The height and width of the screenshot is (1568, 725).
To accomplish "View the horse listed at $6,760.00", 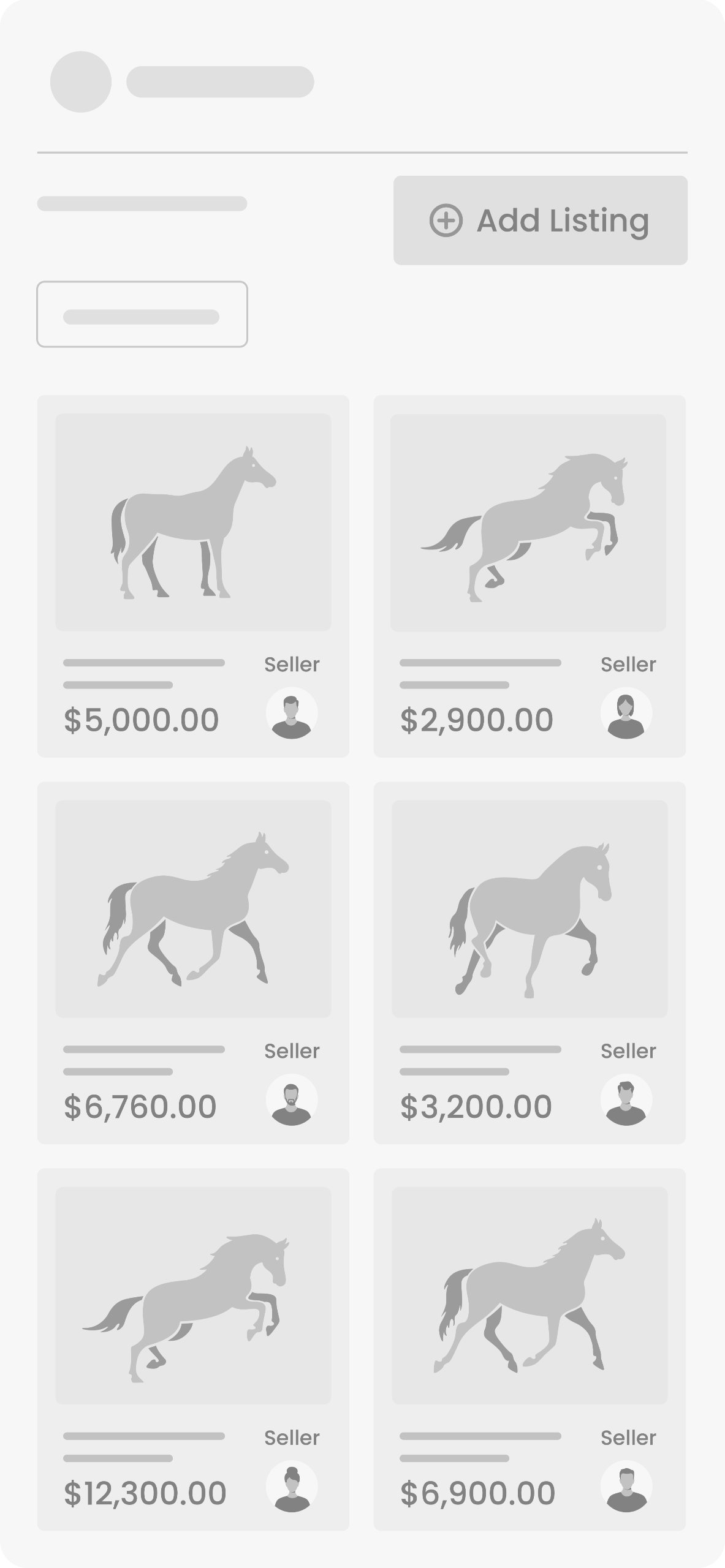I will point(193,909).
